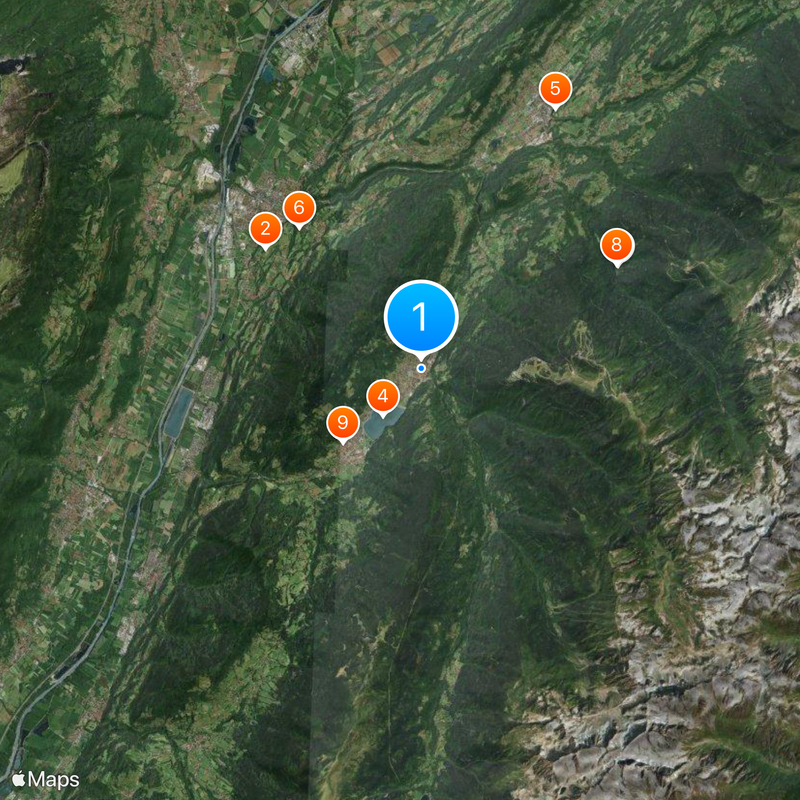The height and width of the screenshot is (800, 800).
Task: Tap the orange marker labeled 6
Action: coord(298,208)
